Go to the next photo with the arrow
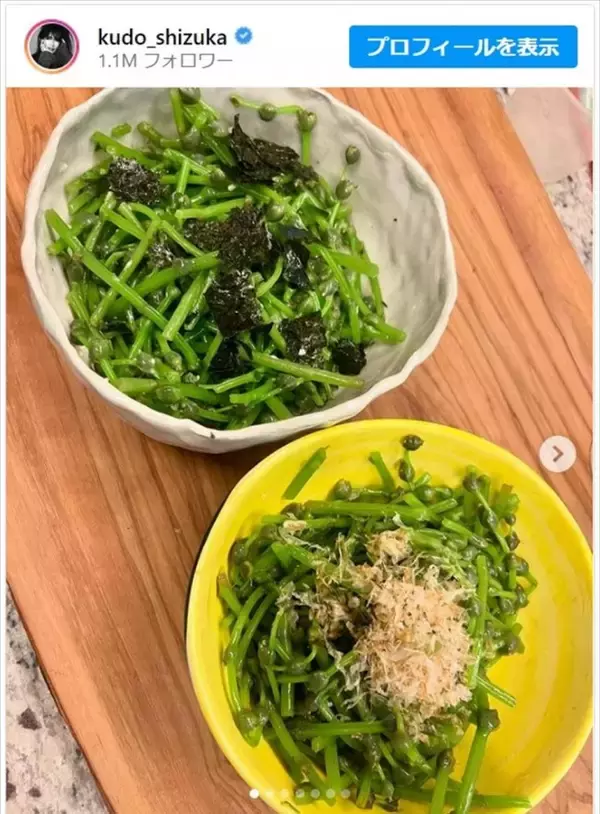 tap(557, 454)
